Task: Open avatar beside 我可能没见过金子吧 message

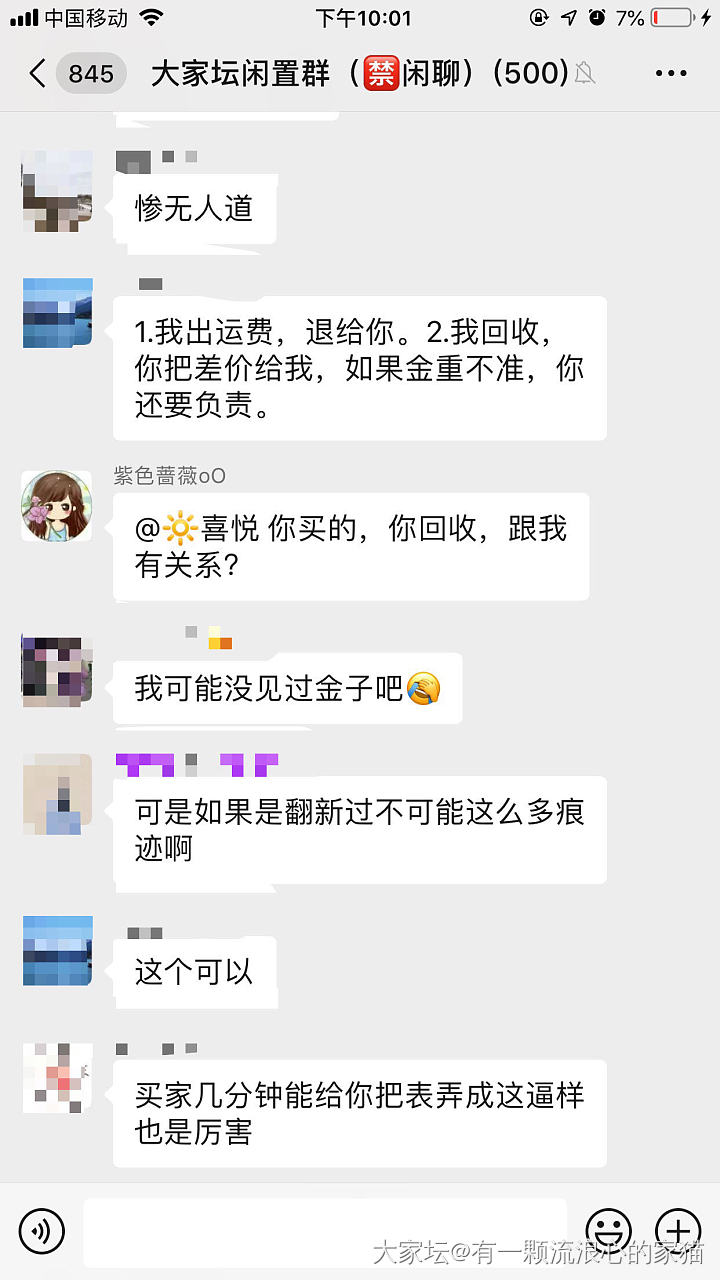Action: (57, 669)
